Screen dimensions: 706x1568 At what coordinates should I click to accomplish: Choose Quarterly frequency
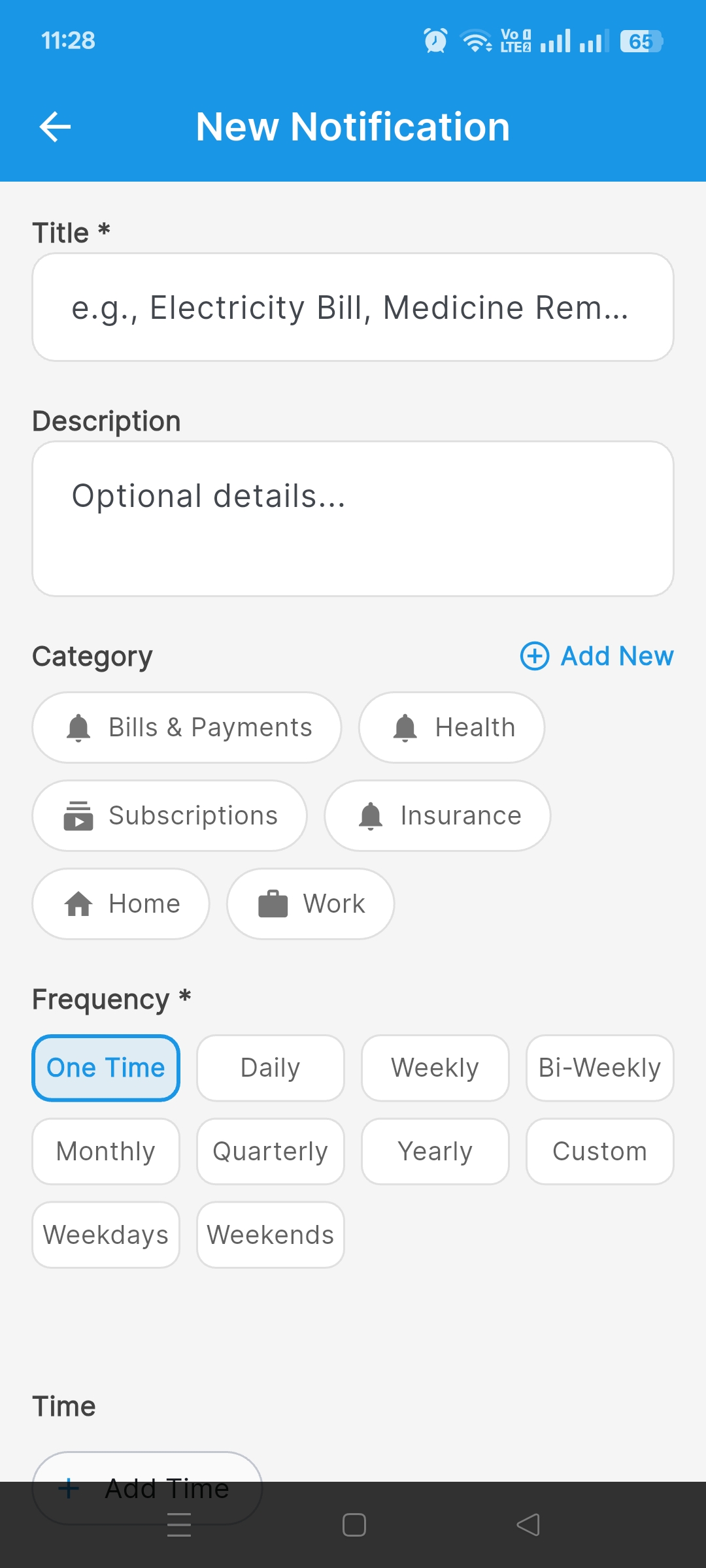(271, 1151)
